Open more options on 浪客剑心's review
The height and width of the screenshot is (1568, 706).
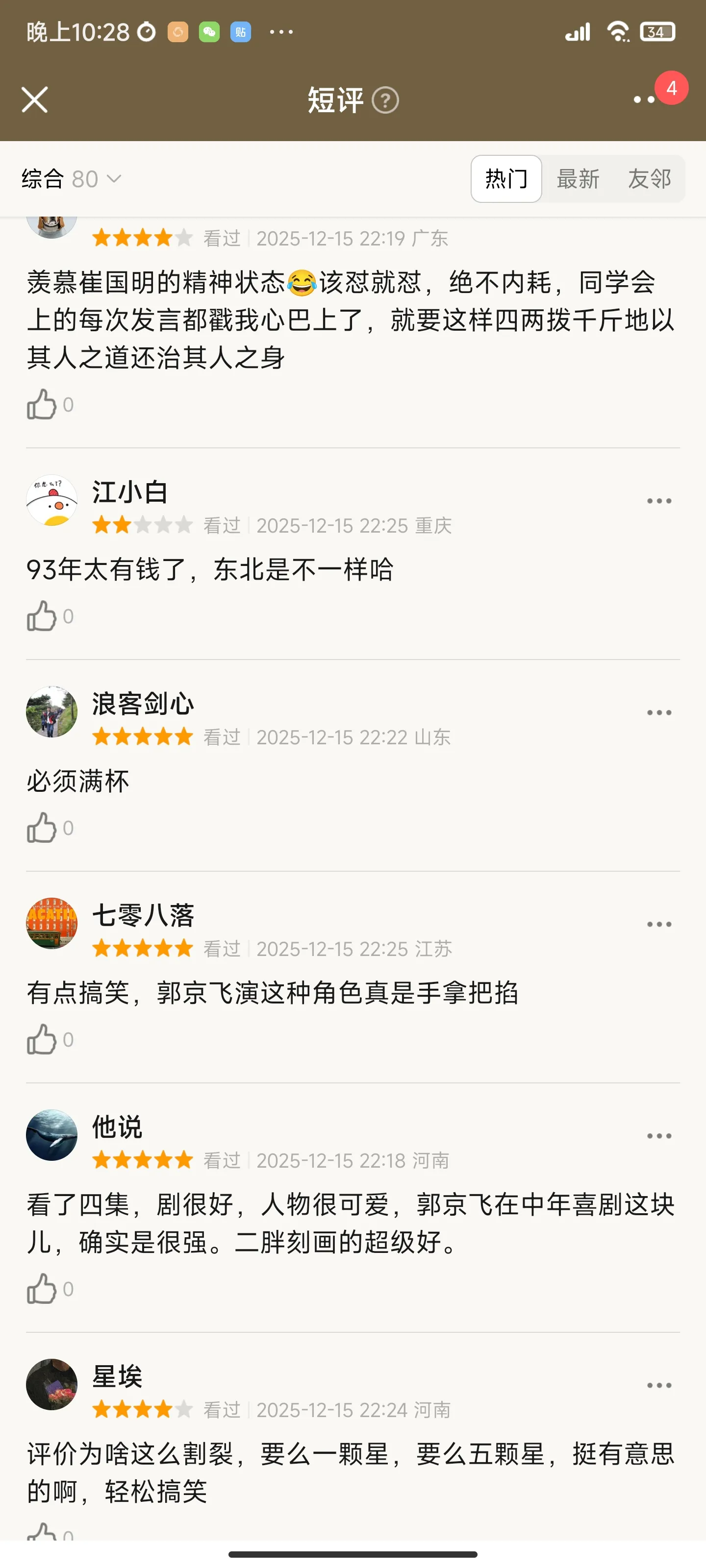pos(659,713)
